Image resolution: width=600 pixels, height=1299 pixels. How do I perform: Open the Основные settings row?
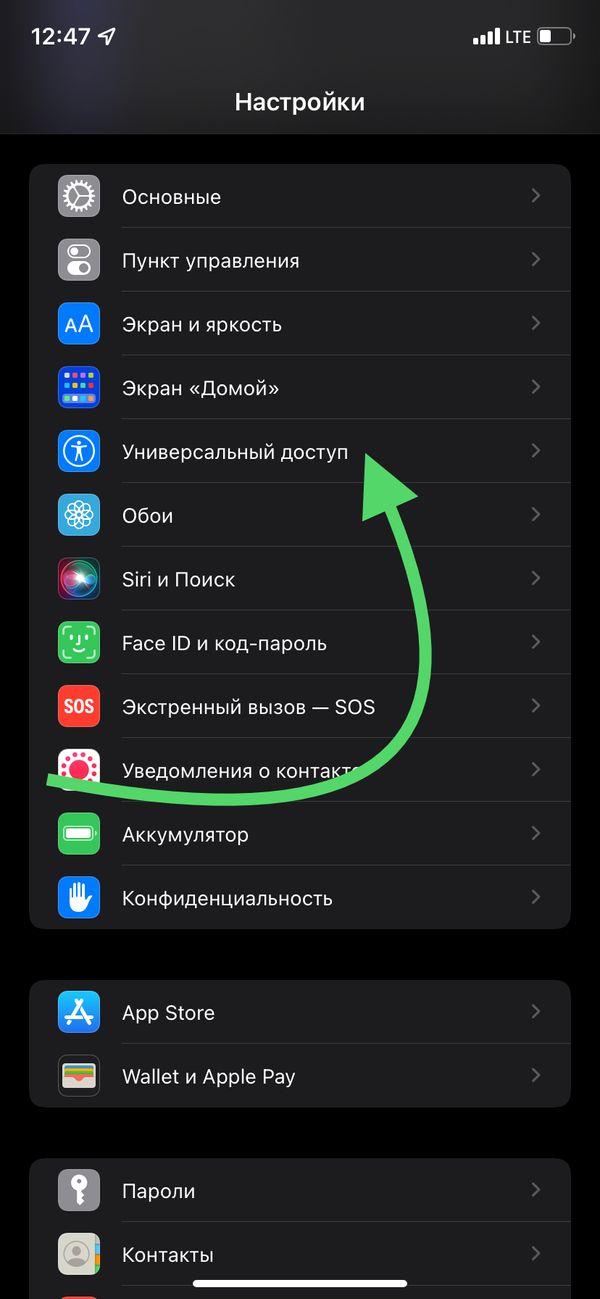click(x=300, y=197)
